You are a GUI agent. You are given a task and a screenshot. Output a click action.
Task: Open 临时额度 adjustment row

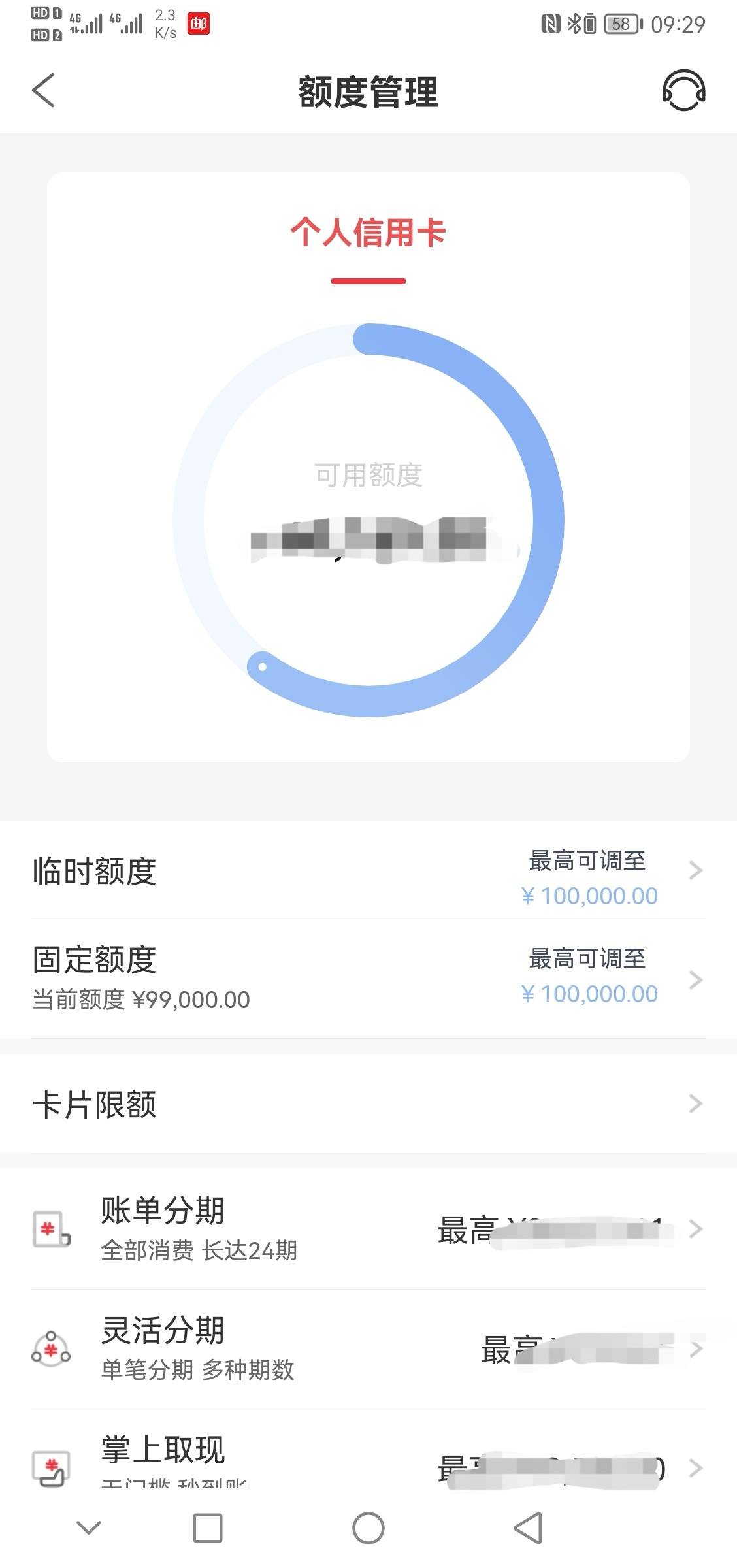[x=368, y=871]
